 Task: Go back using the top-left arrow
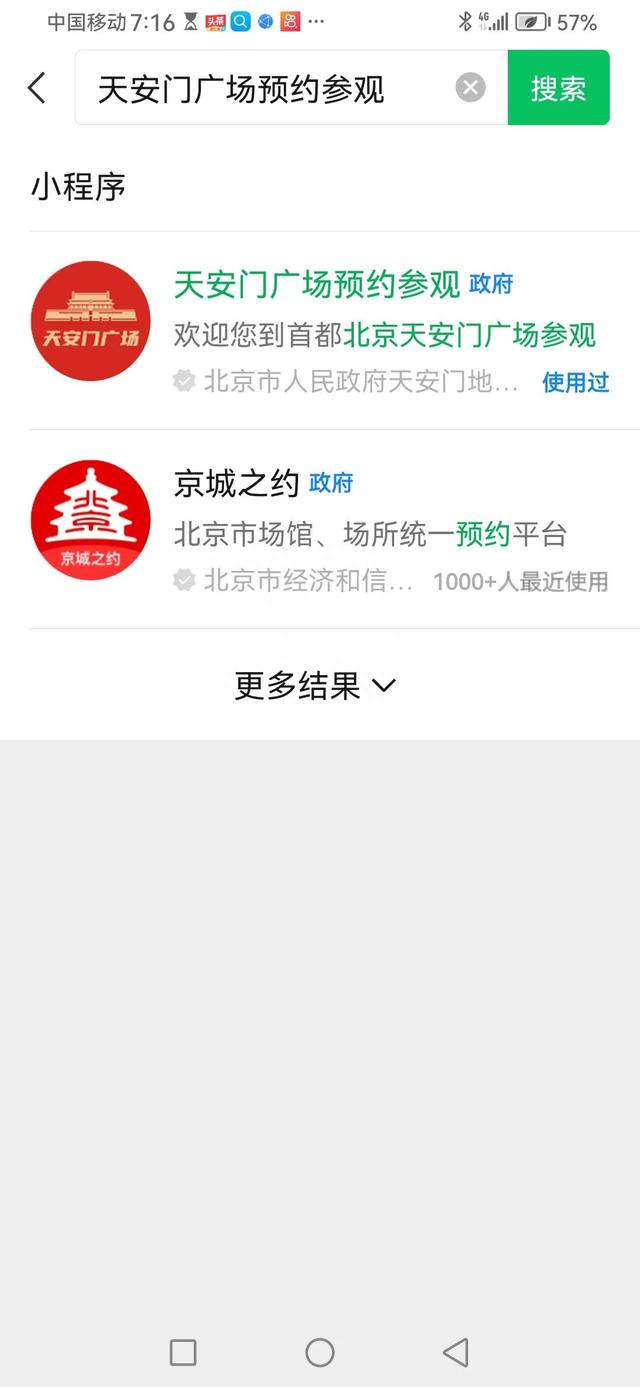click(37, 88)
